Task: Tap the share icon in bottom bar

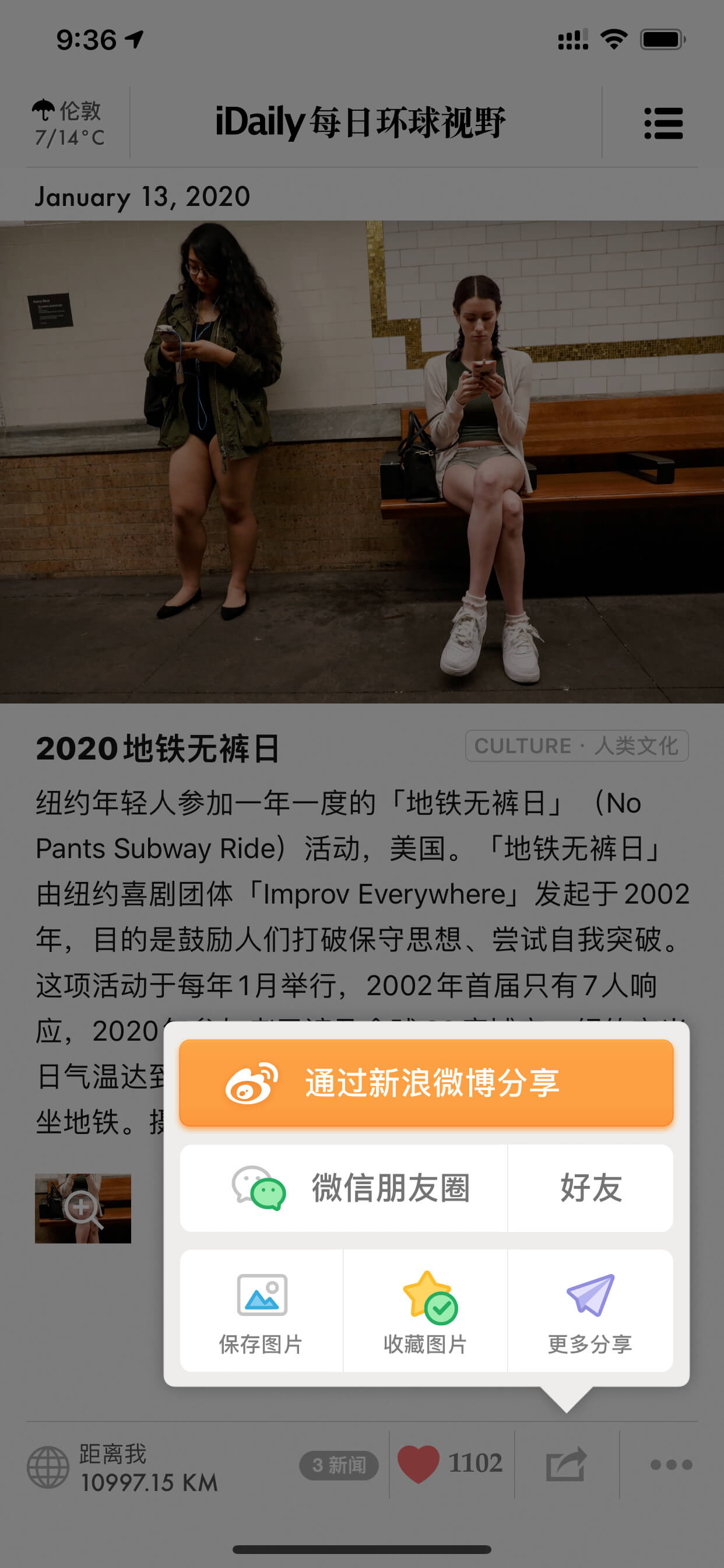Action: coord(567,1464)
